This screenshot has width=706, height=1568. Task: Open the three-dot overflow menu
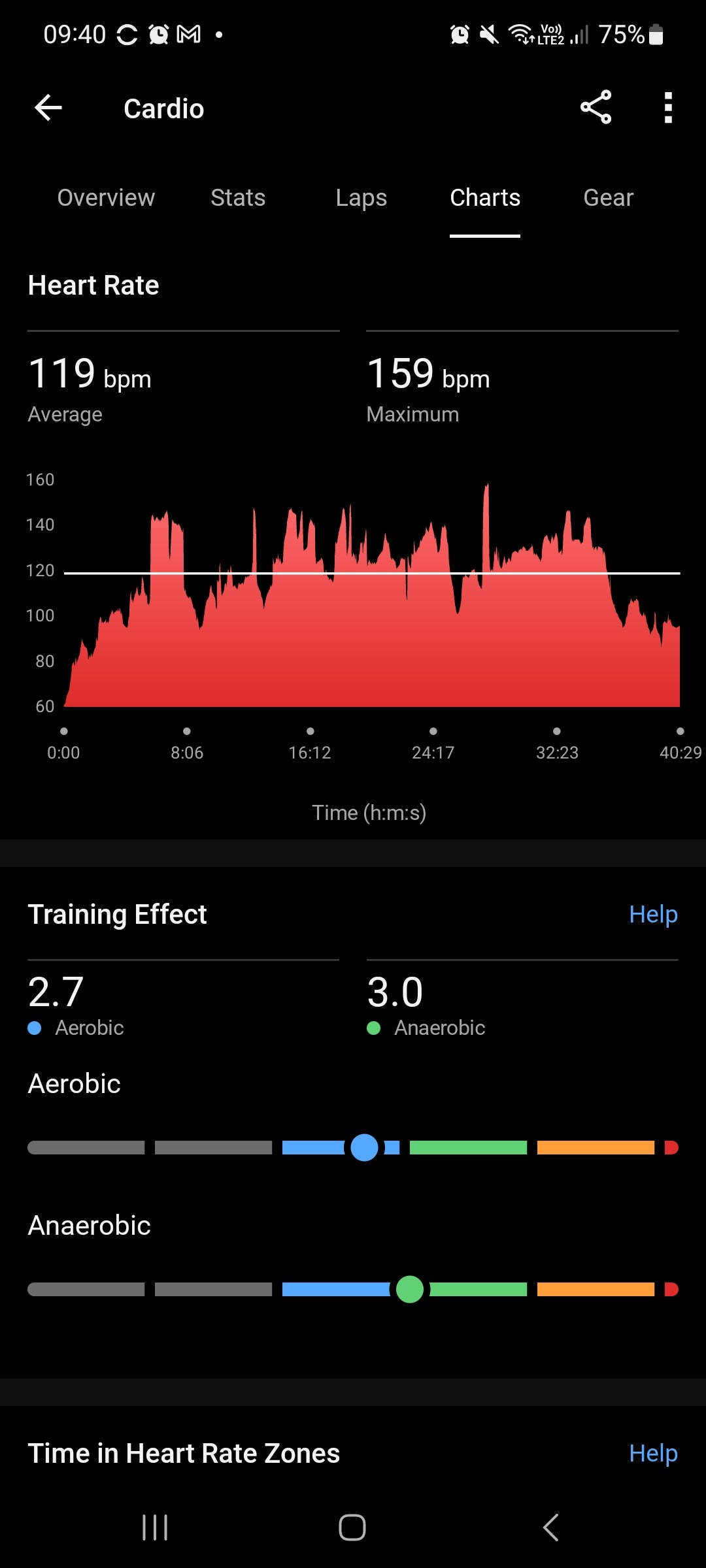[667, 108]
